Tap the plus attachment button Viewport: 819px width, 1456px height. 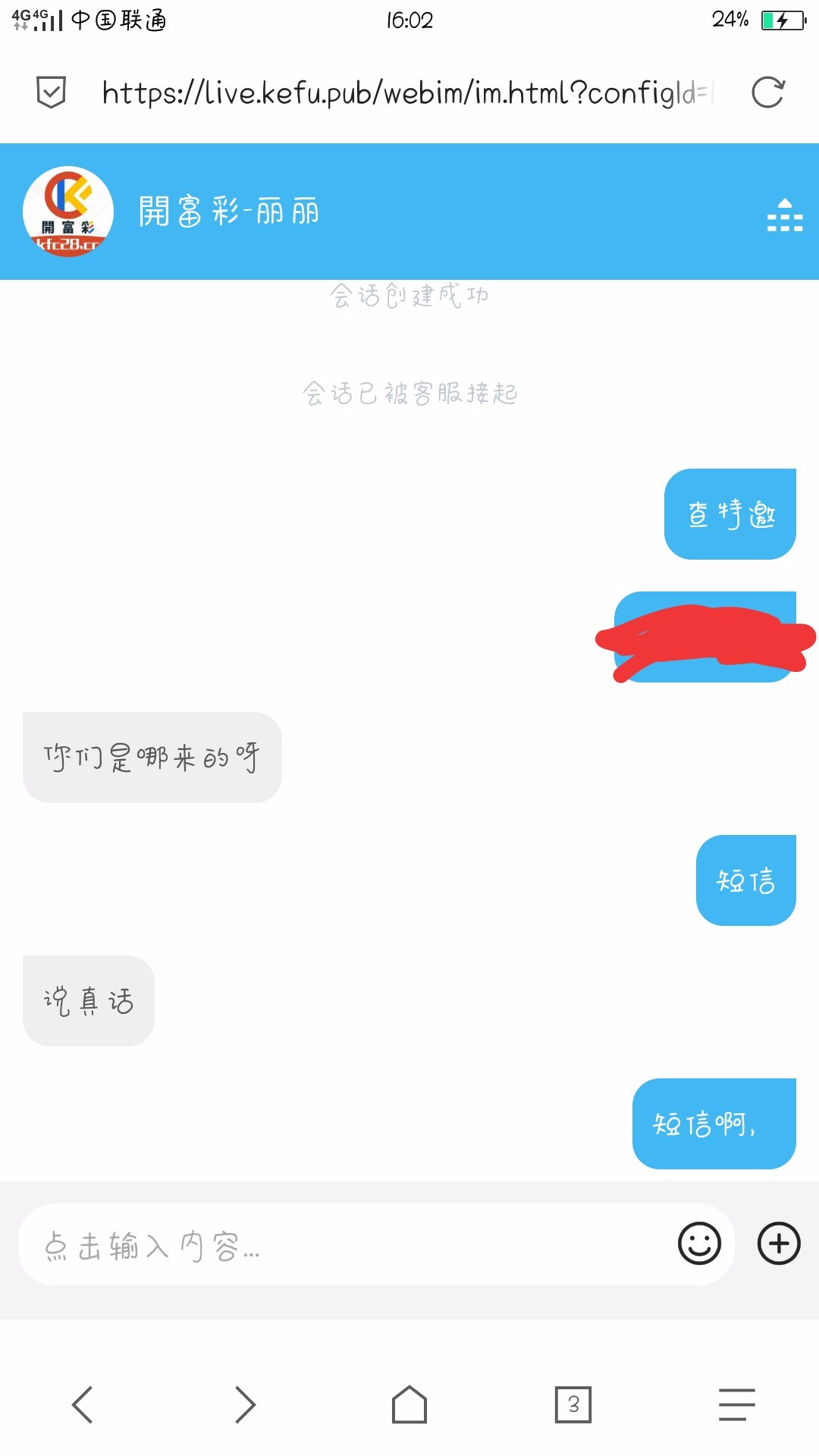779,1244
